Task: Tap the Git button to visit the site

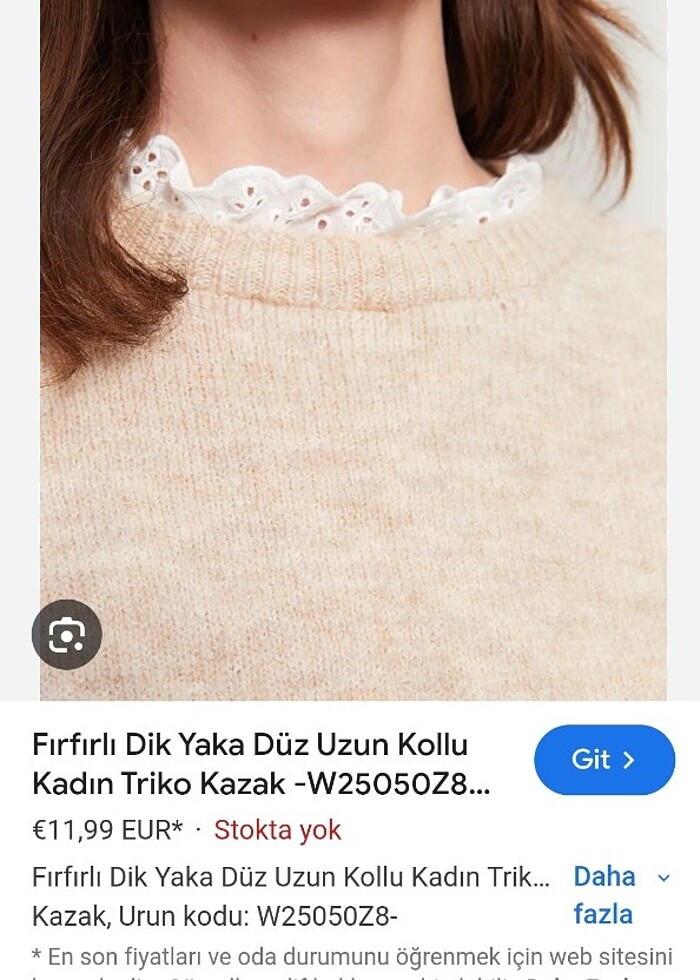Action: tap(604, 760)
